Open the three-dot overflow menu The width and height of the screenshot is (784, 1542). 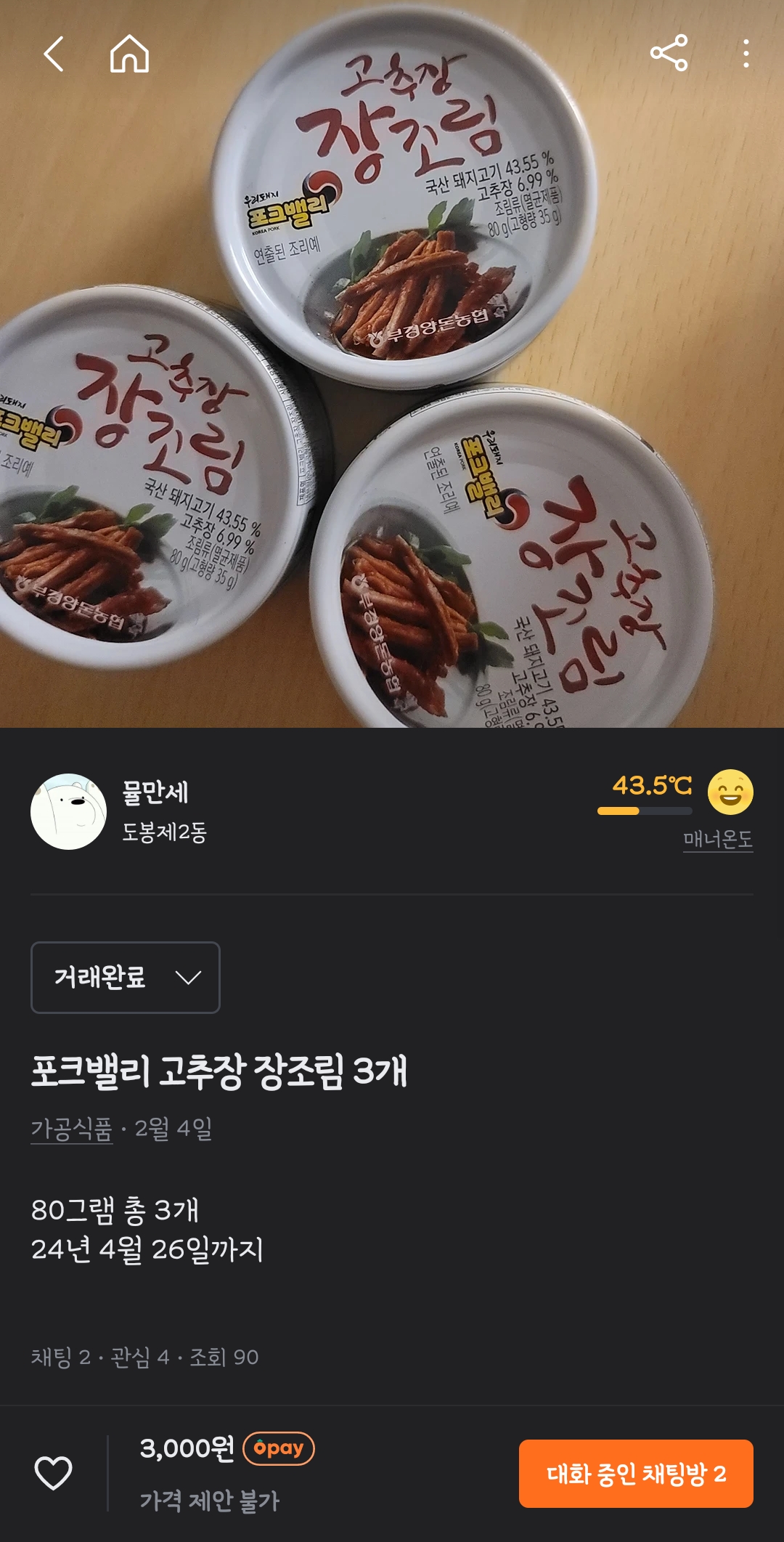(746, 54)
